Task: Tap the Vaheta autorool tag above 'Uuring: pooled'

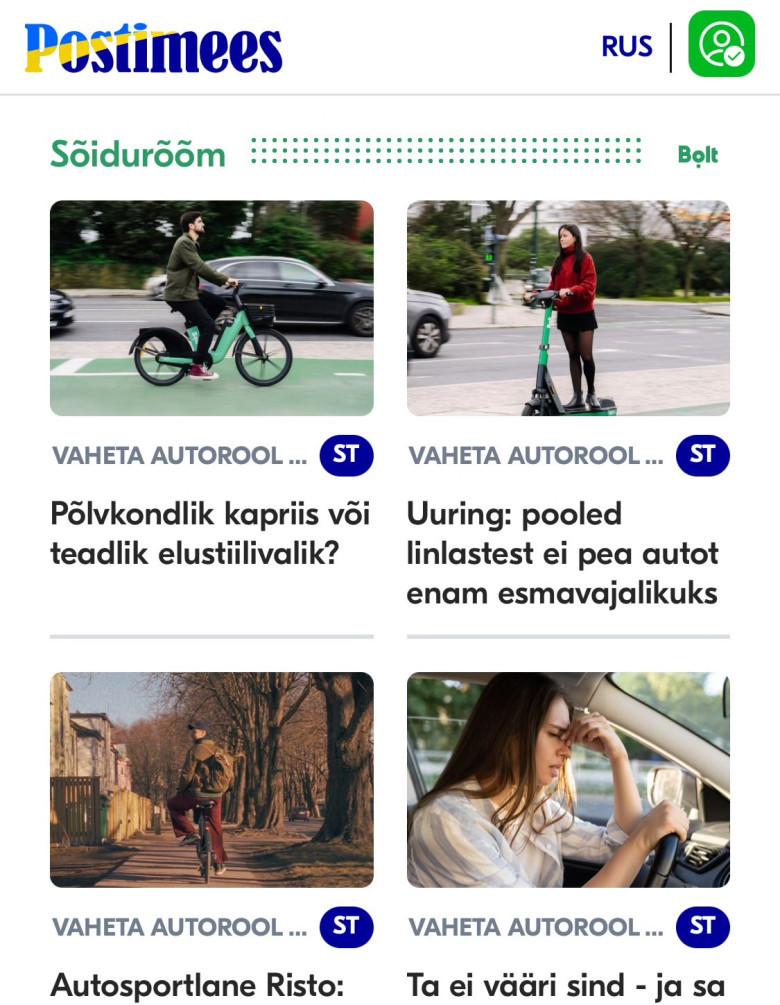Action: pos(535,456)
